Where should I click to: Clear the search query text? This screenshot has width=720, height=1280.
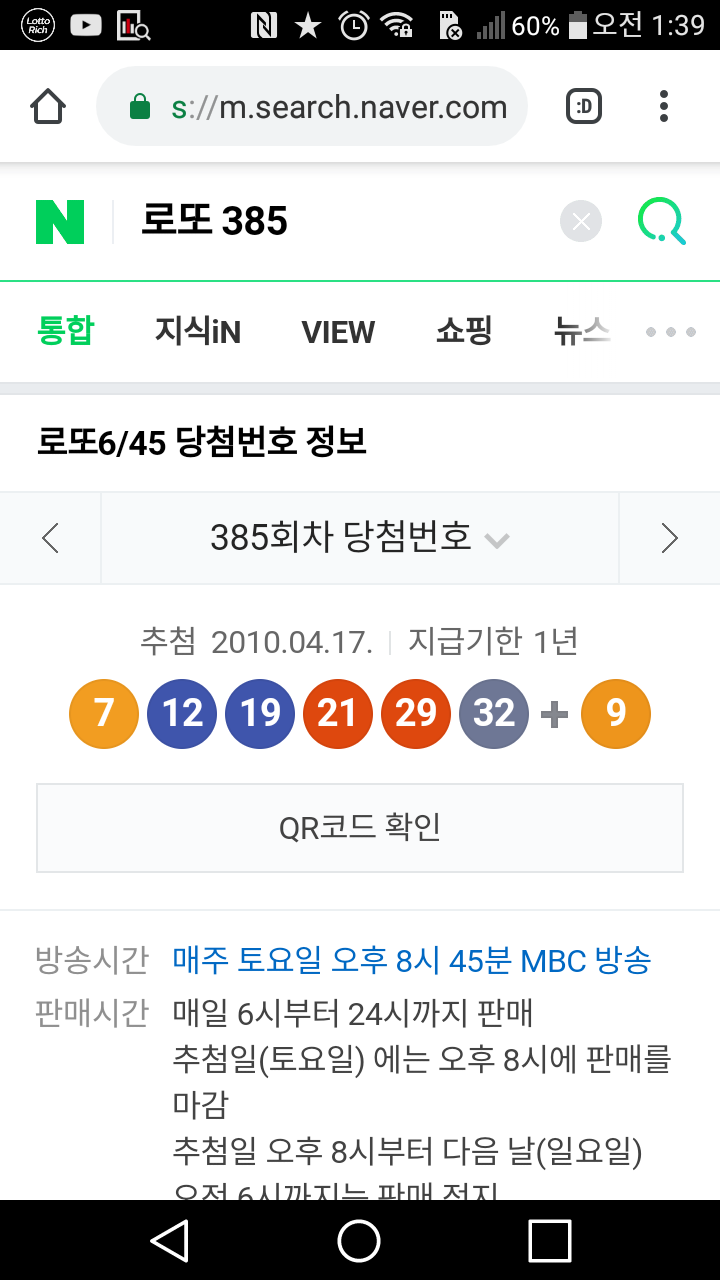tap(581, 222)
